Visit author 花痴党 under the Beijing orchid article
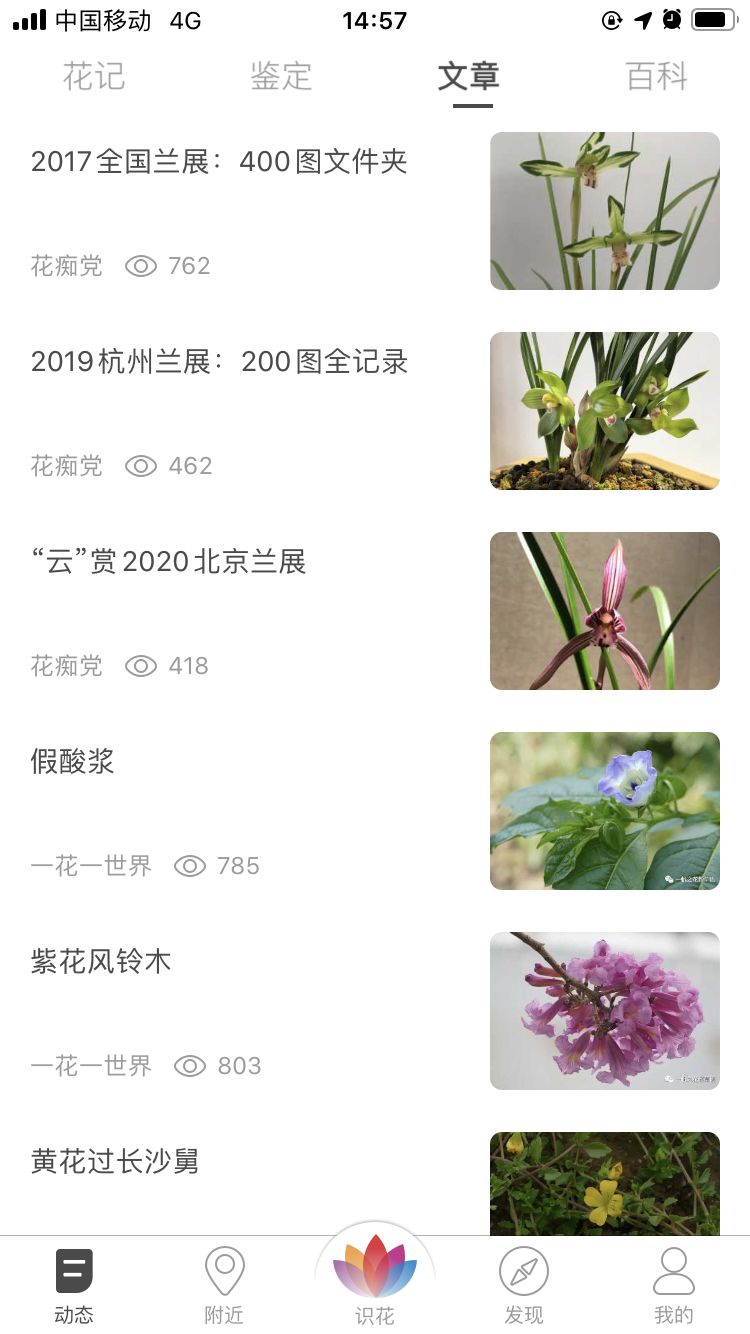This screenshot has height=1334, width=750. tap(66, 666)
